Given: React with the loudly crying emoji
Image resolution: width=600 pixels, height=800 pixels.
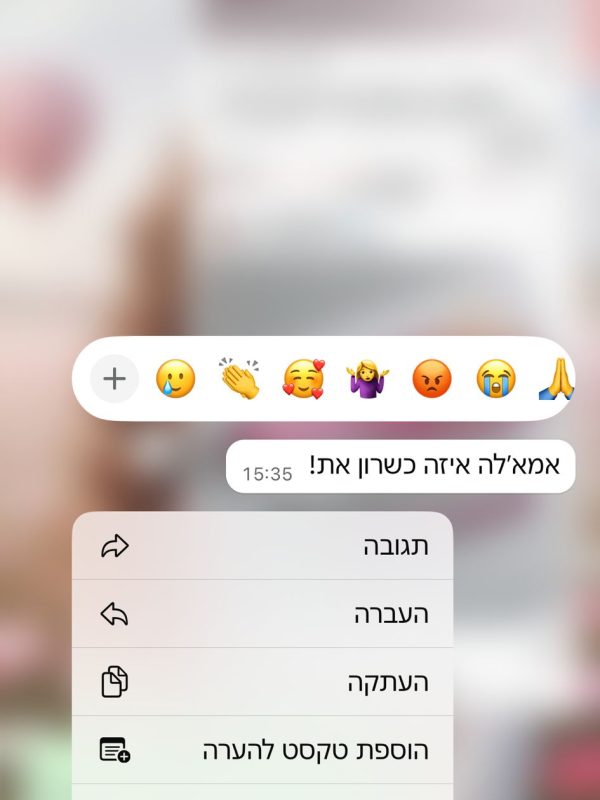Looking at the screenshot, I should point(496,379).
